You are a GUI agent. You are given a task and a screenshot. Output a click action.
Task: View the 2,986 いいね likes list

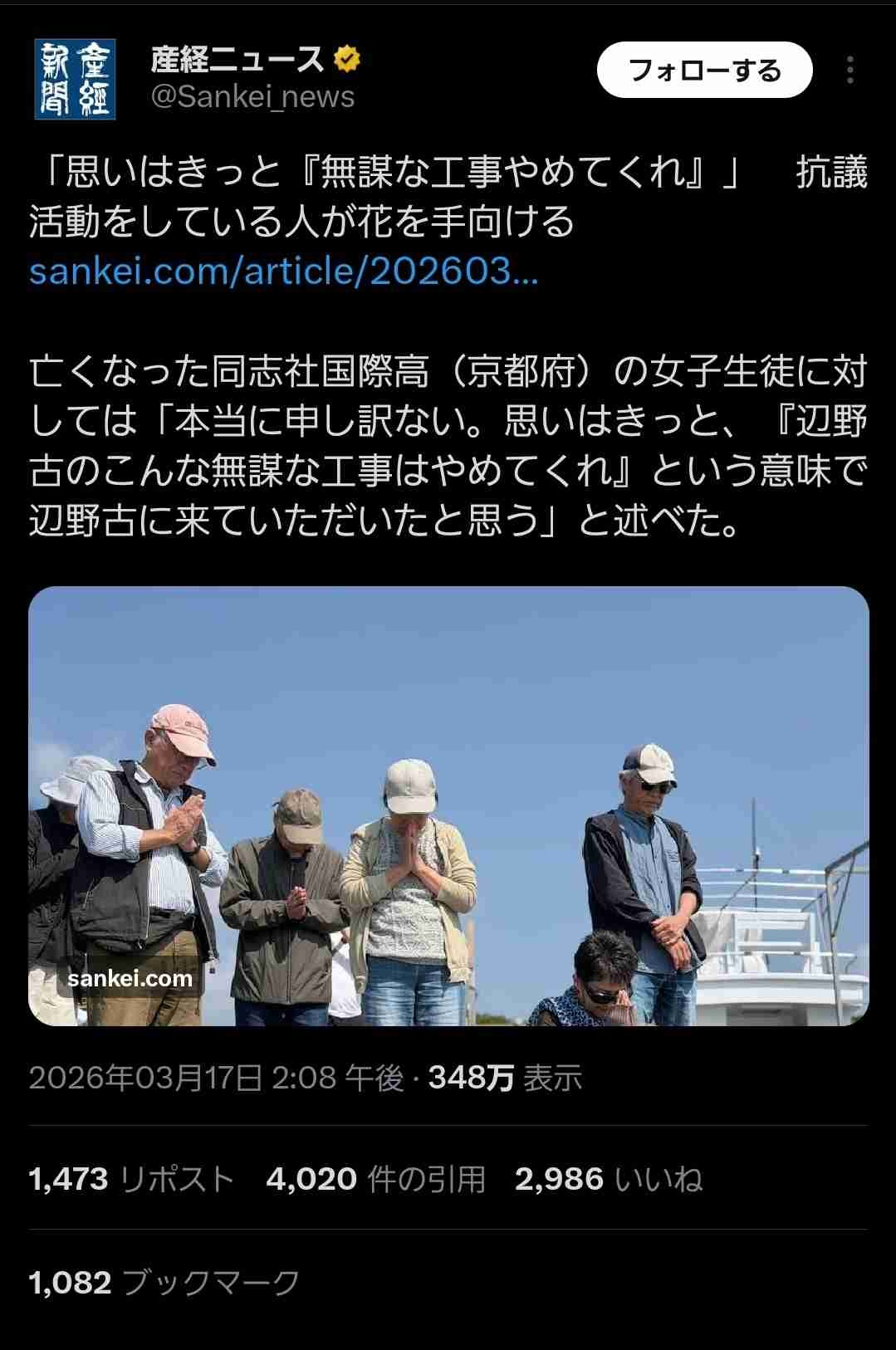[608, 1179]
